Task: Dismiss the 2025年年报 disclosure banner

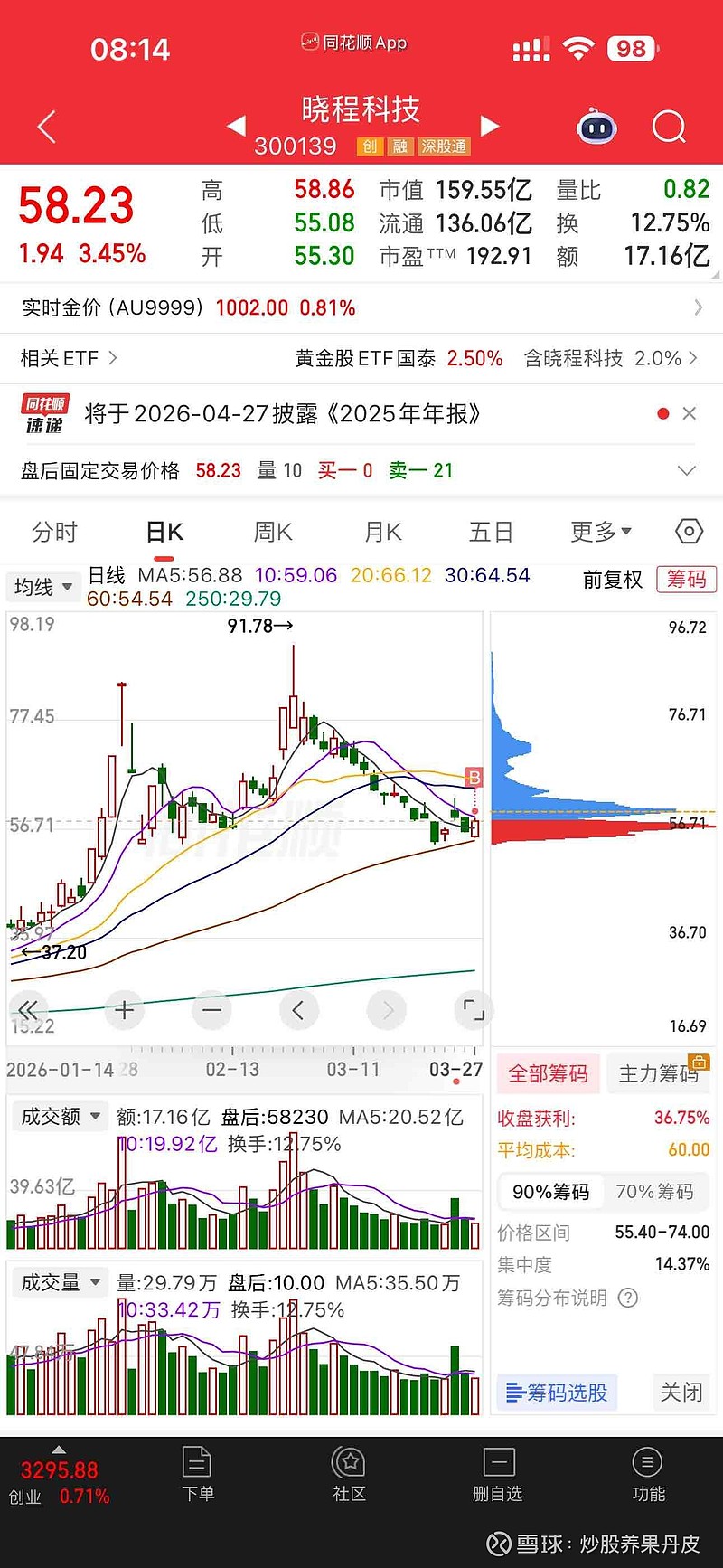Action: (690, 413)
